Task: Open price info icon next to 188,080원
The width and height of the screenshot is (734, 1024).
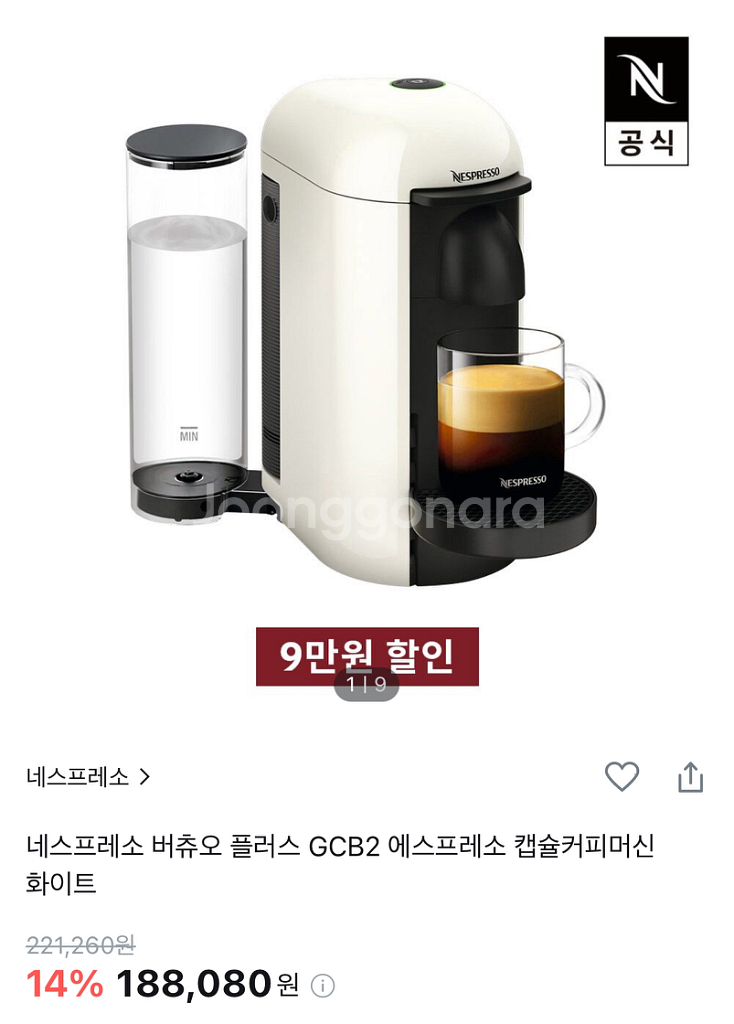Action: pyautogui.click(x=322, y=986)
